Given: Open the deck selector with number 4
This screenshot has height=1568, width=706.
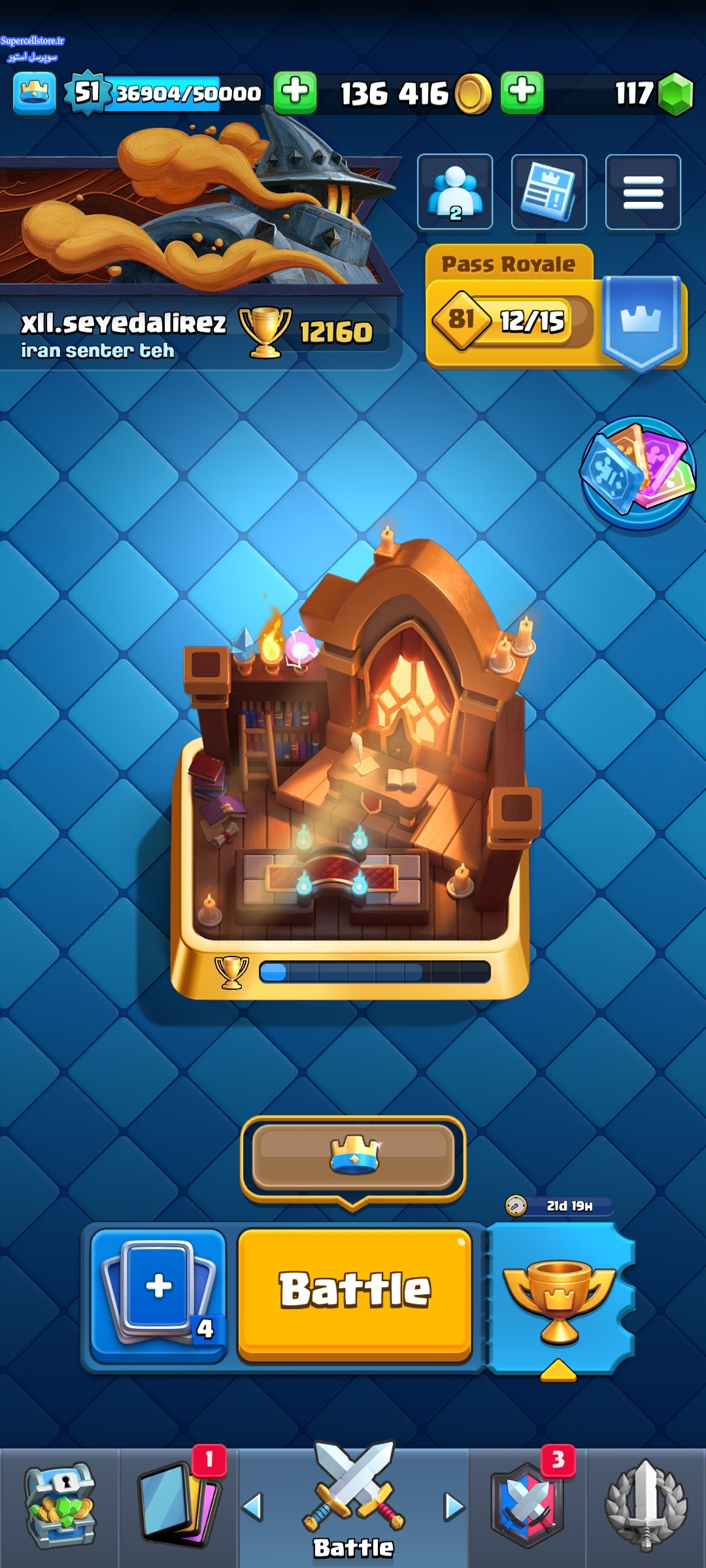Looking at the screenshot, I should pyautogui.click(x=159, y=1295).
